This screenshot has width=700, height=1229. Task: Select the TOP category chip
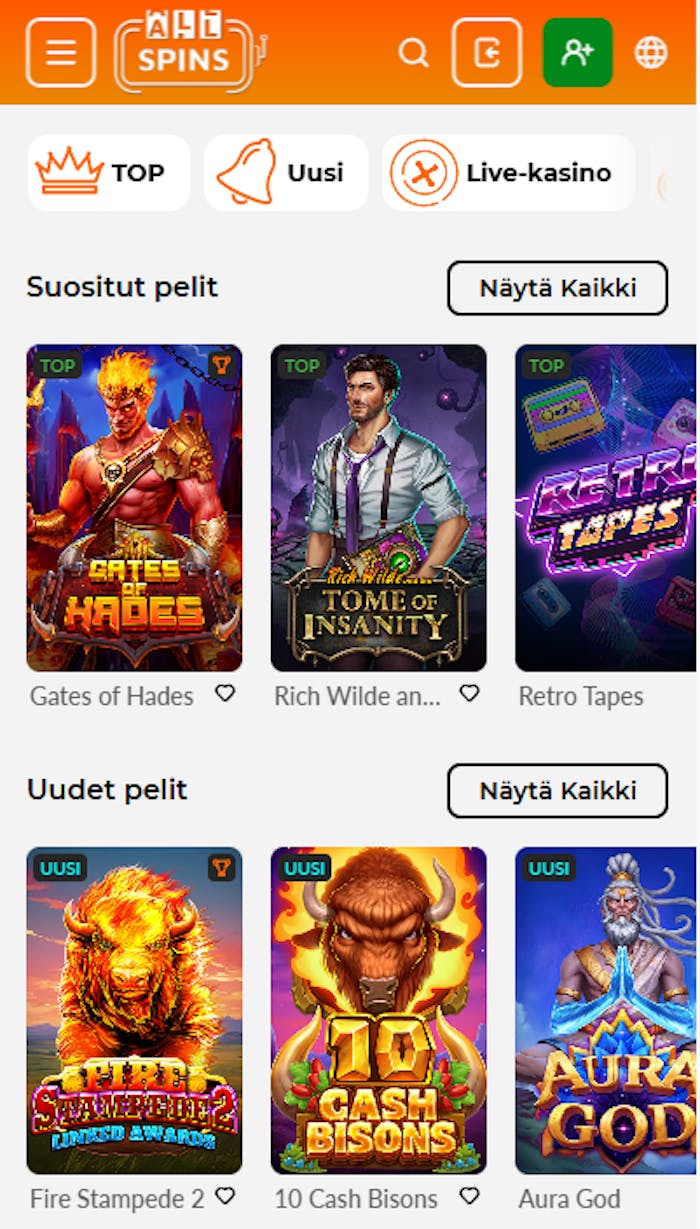pos(108,173)
